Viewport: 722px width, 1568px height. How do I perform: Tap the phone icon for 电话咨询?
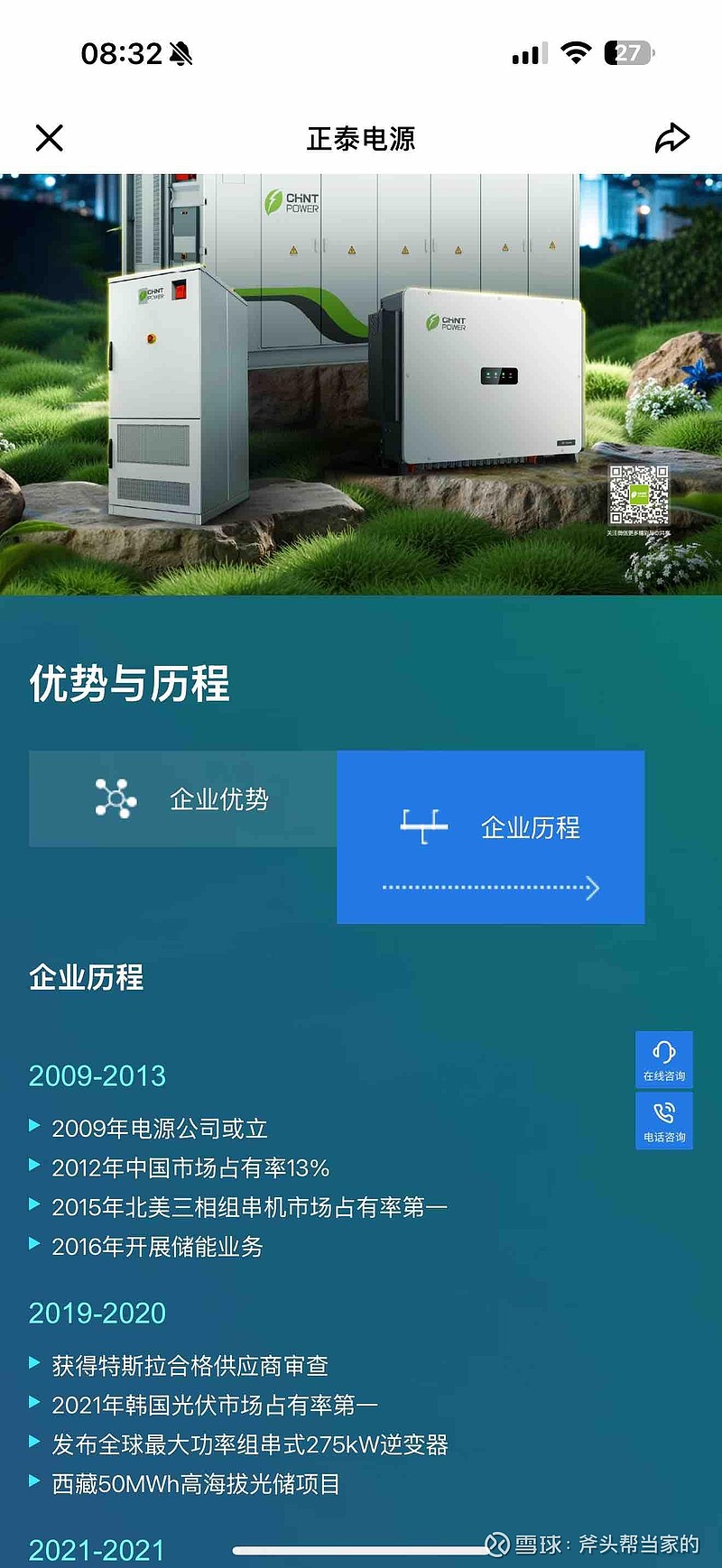664,1112
